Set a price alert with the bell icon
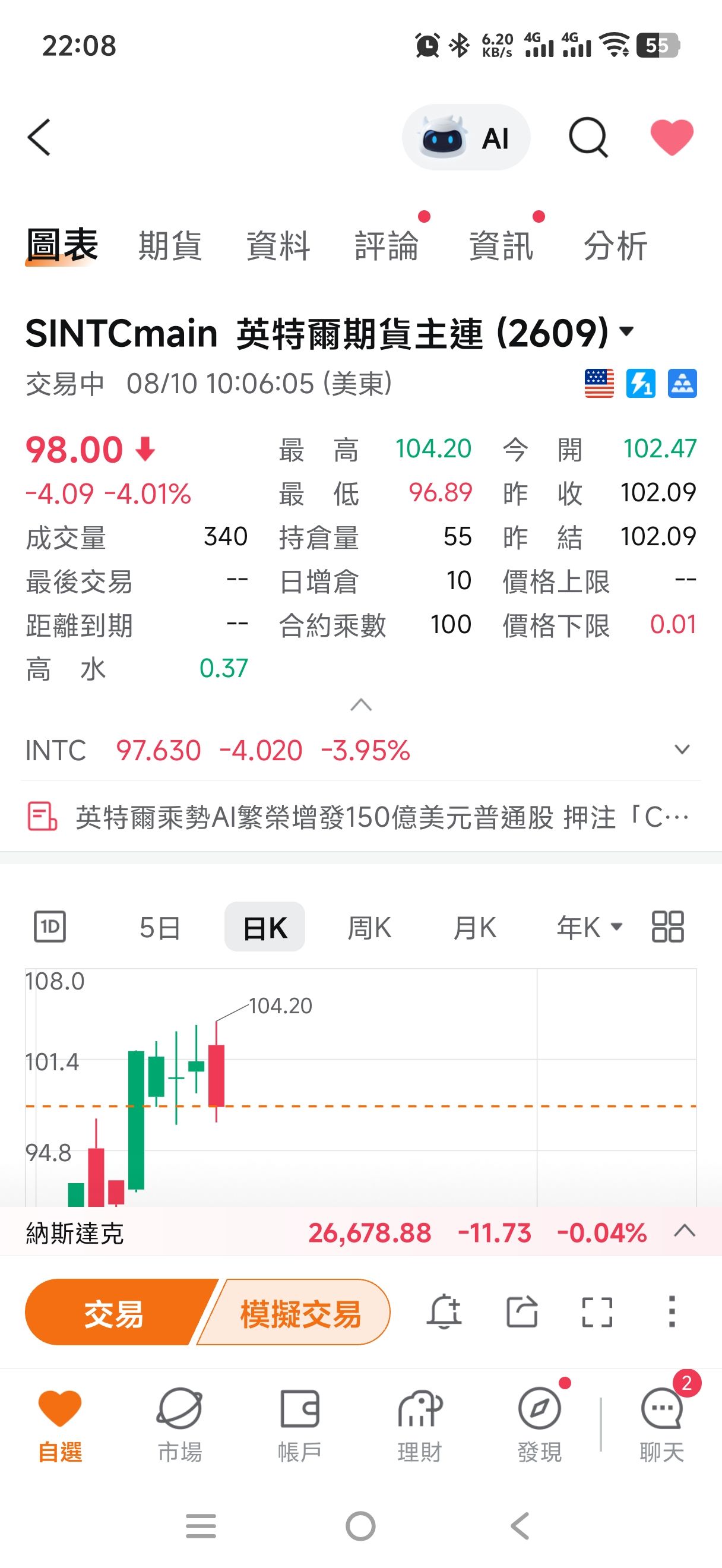Screen dimensions: 722x1568 (445, 1312)
